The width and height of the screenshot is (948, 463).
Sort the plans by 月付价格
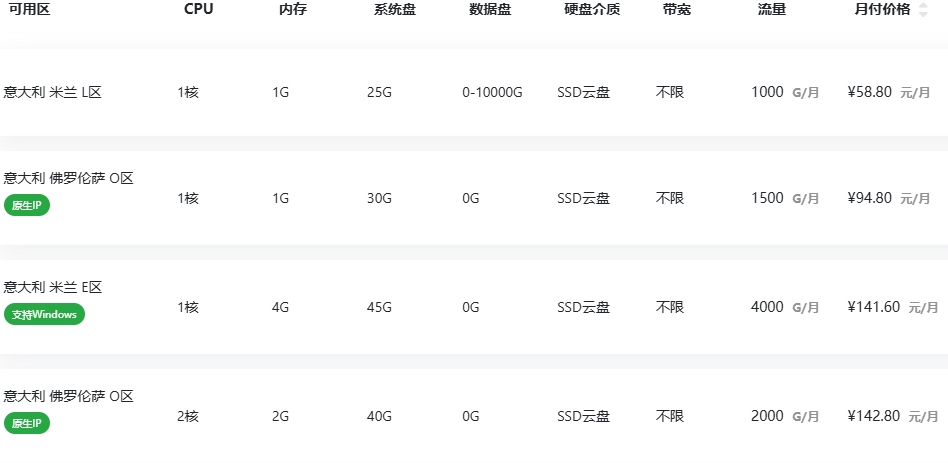click(x=922, y=10)
